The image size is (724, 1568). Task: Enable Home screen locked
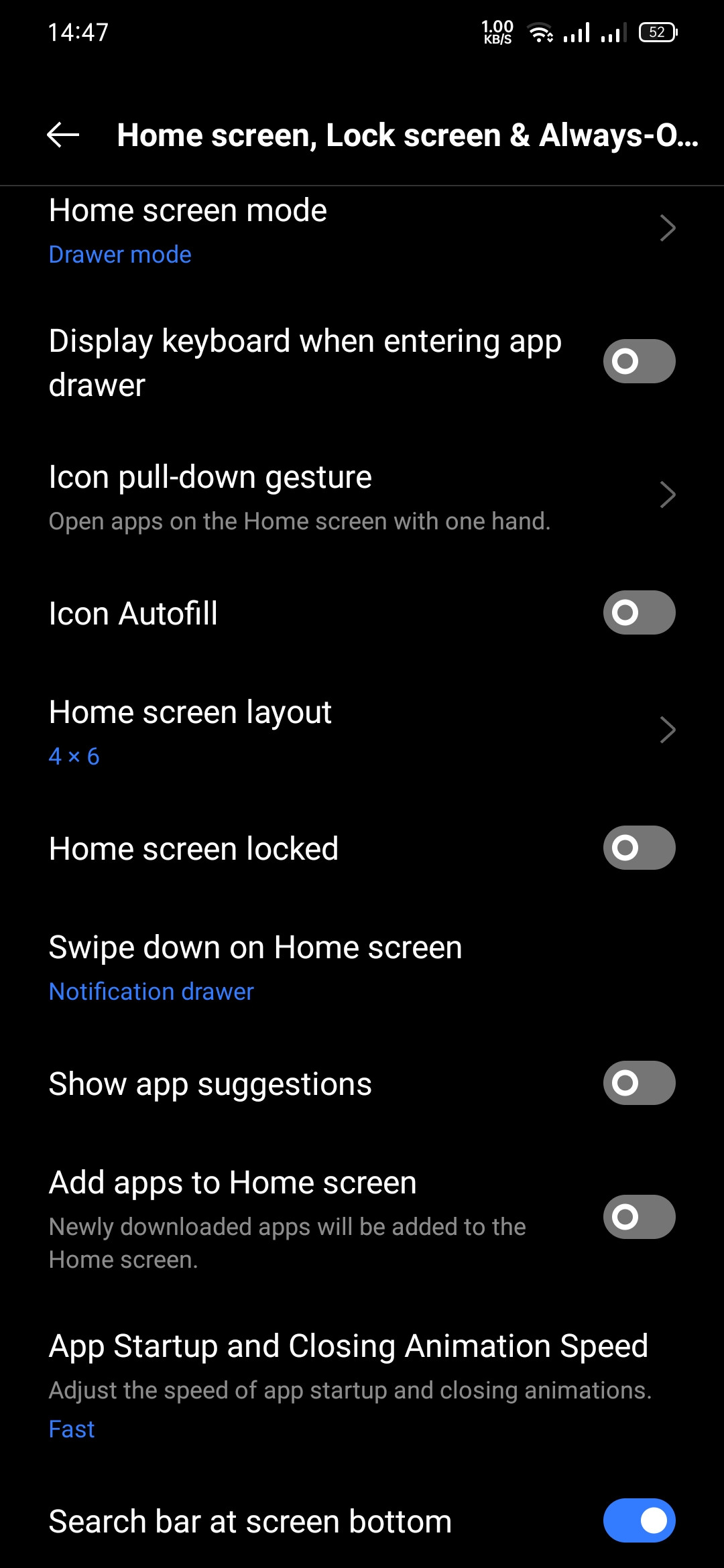pos(638,847)
